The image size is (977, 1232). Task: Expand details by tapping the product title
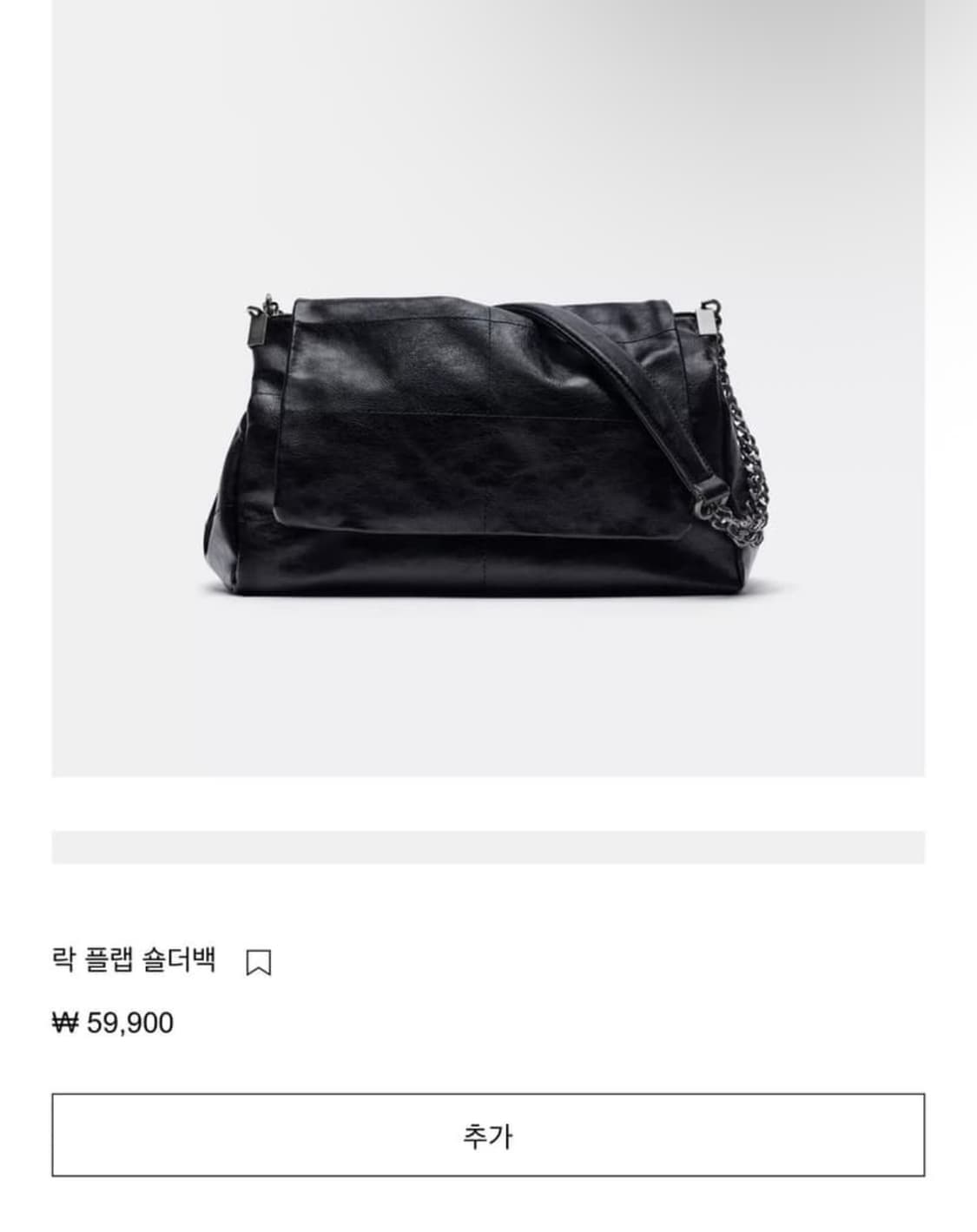pyautogui.click(x=139, y=959)
